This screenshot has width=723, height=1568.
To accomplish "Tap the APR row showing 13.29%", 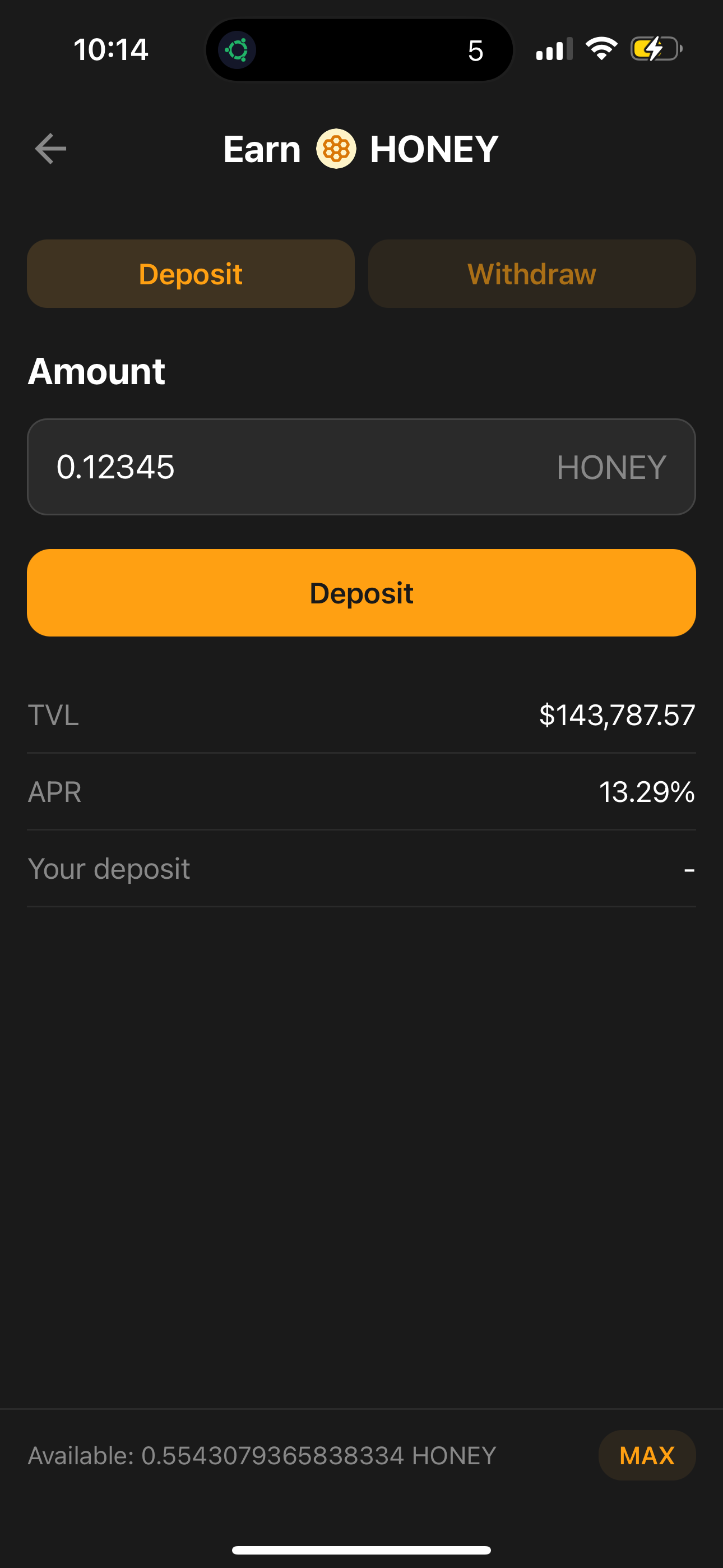I will tap(361, 791).
